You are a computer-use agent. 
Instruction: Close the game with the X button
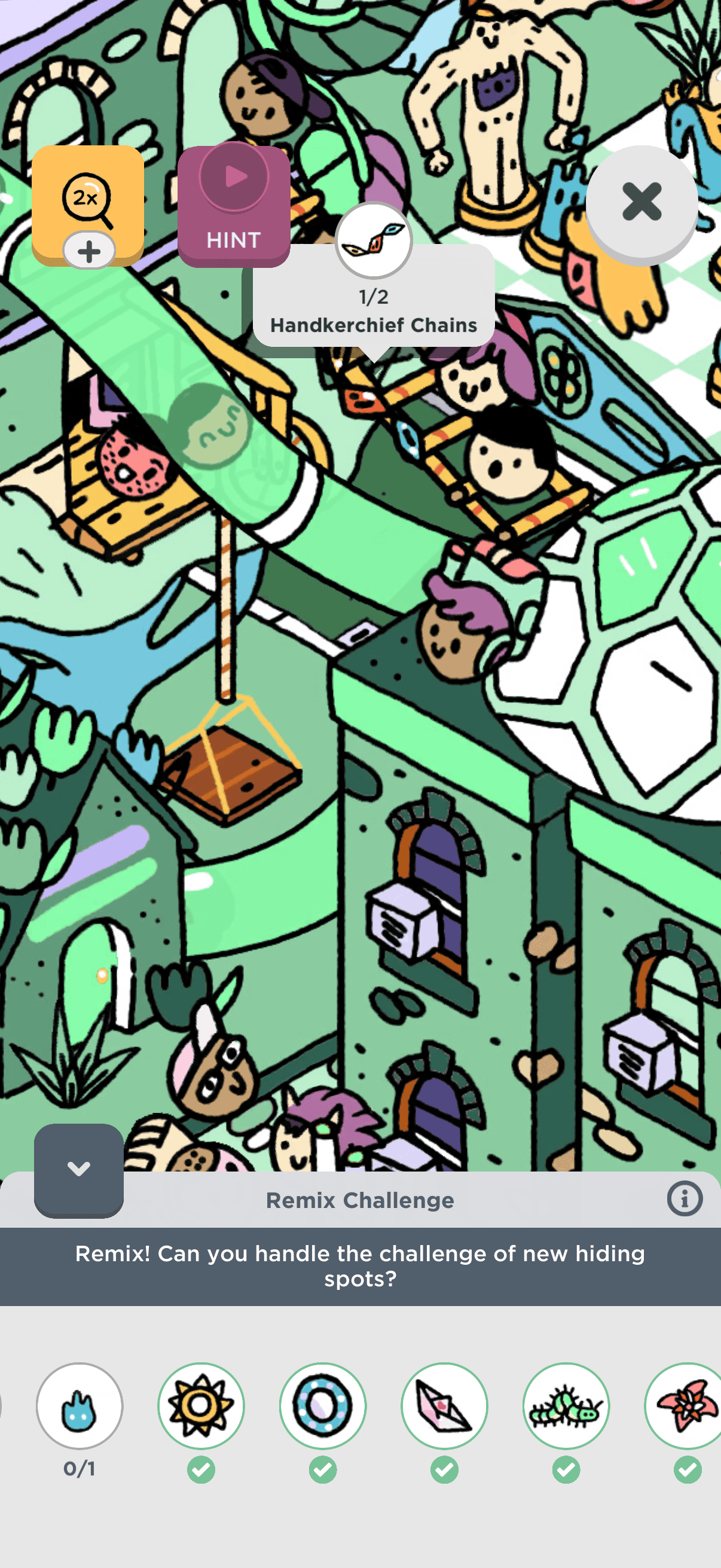tap(641, 202)
